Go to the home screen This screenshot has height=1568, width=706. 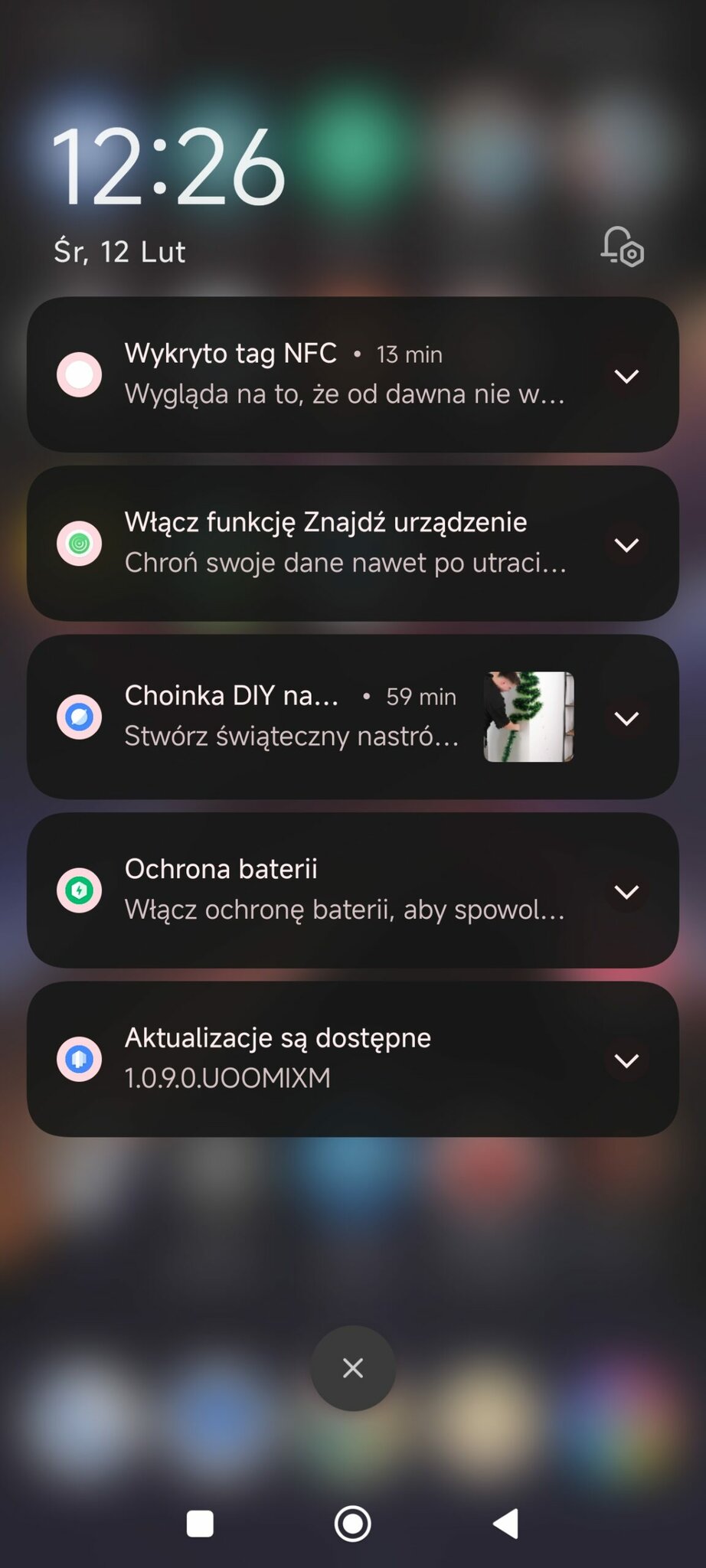coord(353,1524)
